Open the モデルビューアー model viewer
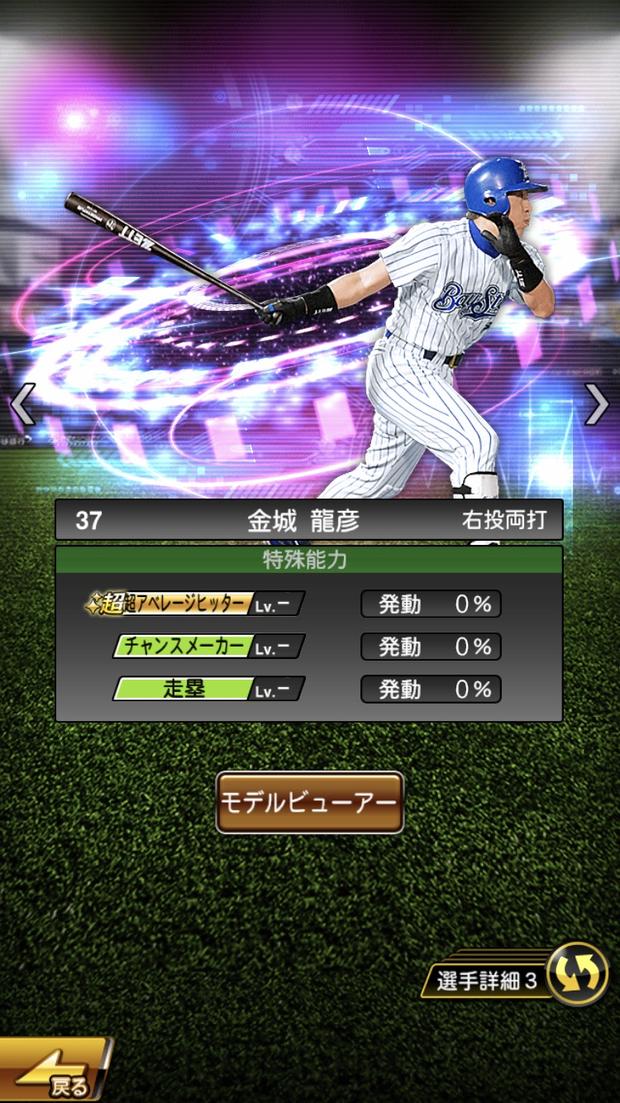This screenshot has height=1103, width=620. (x=309, y=803)
